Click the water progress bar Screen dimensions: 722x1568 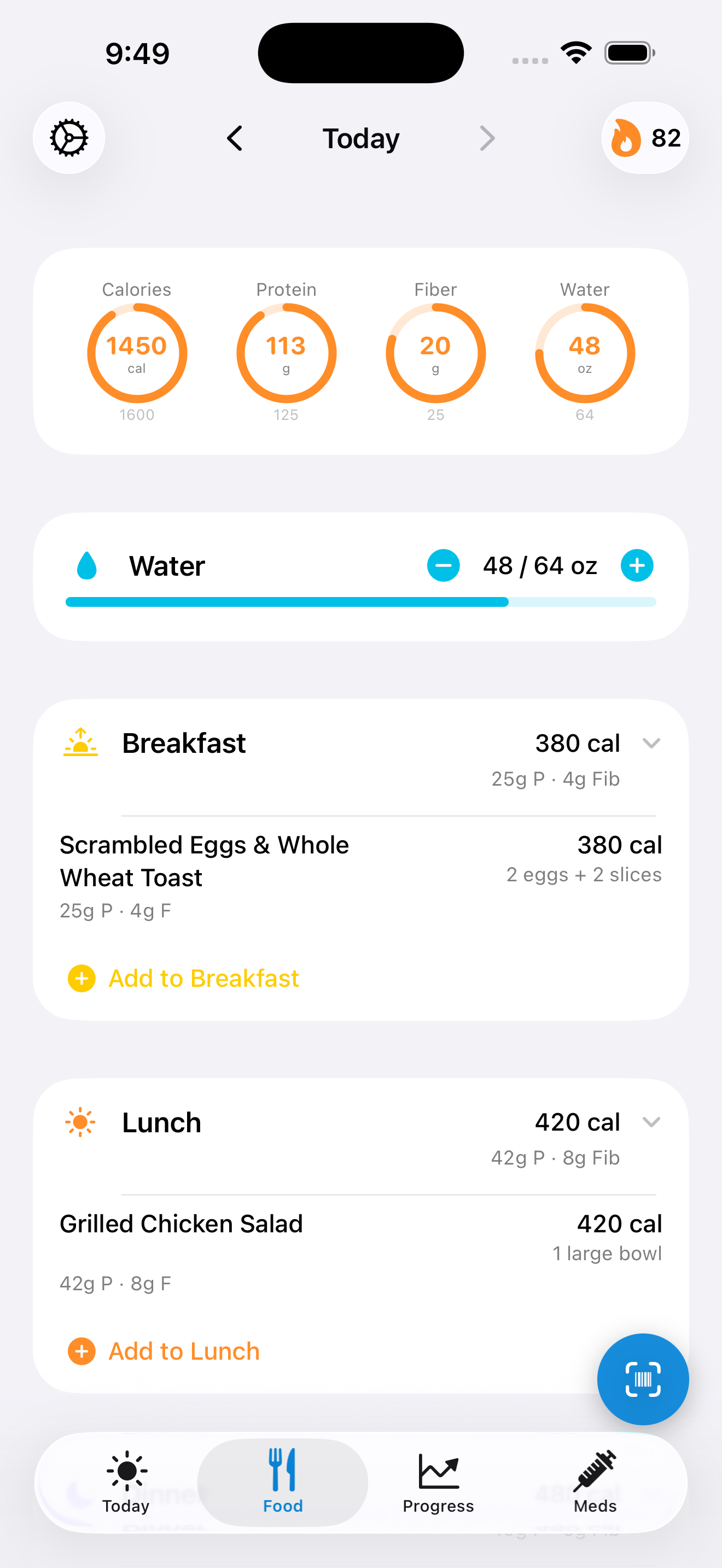(360, 602)
